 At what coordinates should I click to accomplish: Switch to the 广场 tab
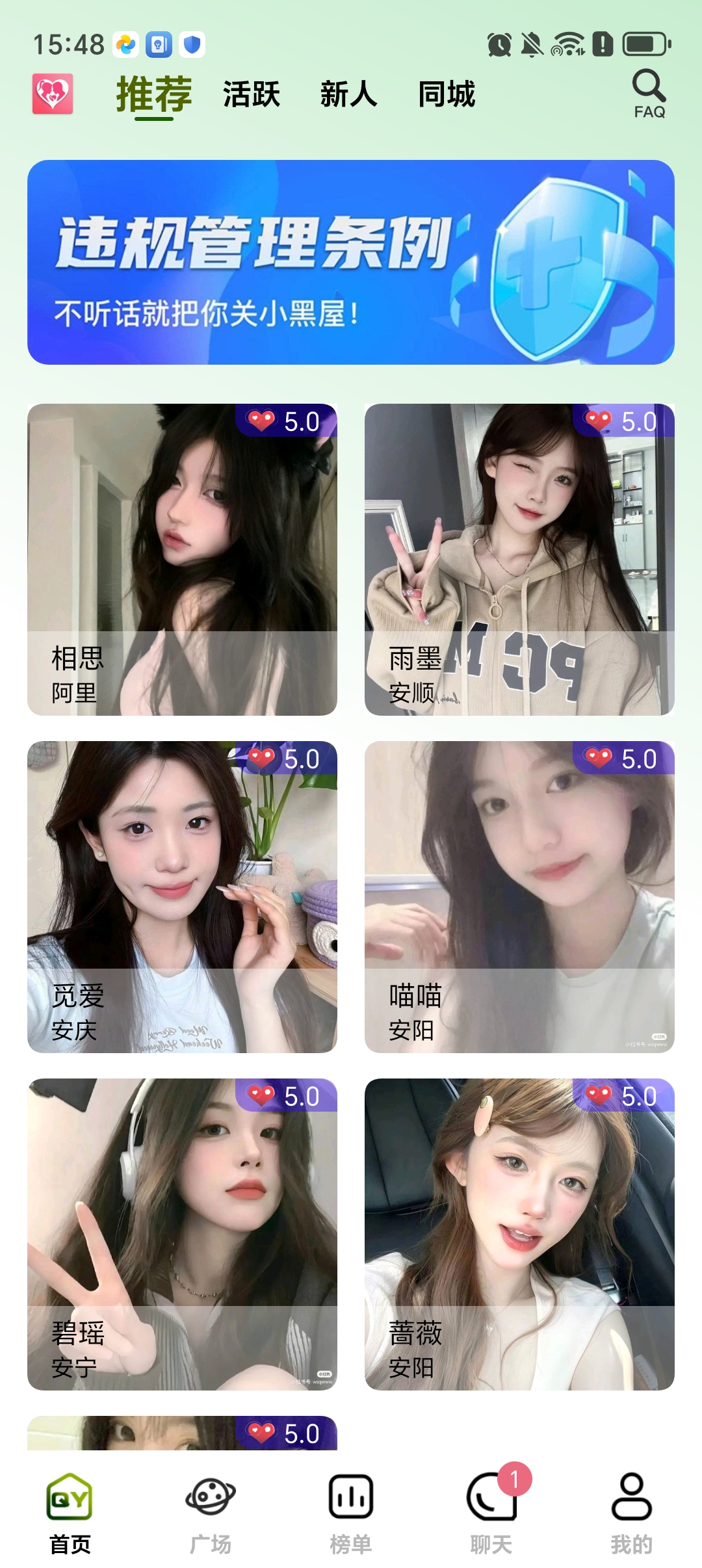pos(211,1512)
